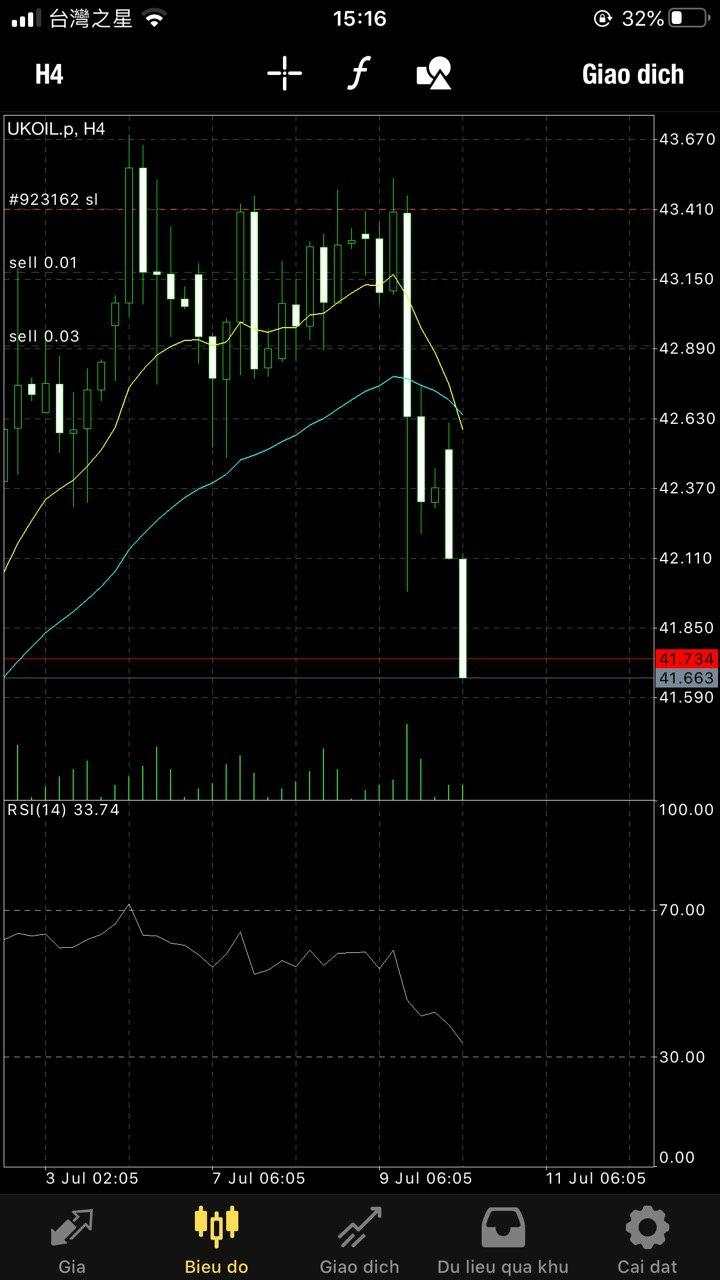720x1280 pixels.
Task: Open the drawing objects shapes icon
Action: (434, 73)
